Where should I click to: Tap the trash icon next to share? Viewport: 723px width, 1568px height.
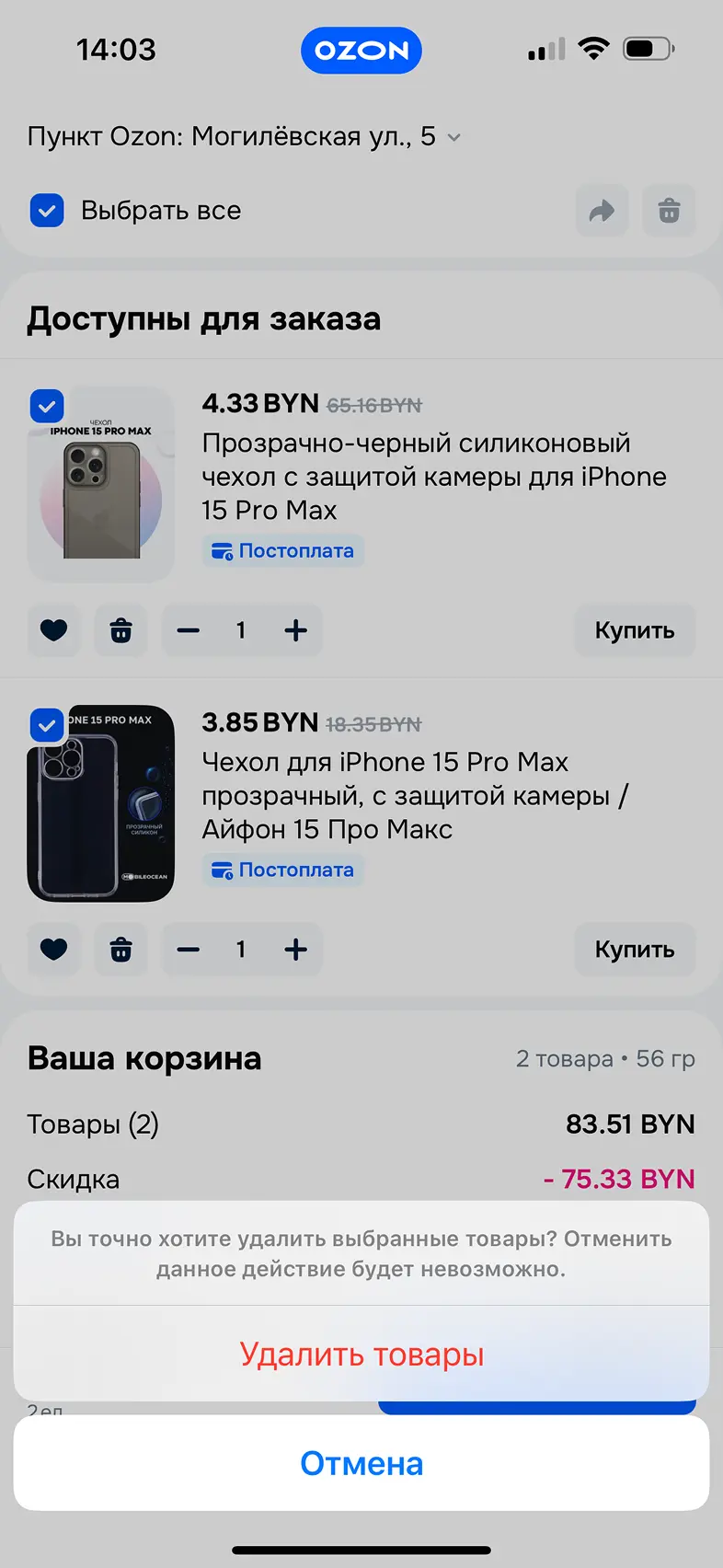[669, 212]
